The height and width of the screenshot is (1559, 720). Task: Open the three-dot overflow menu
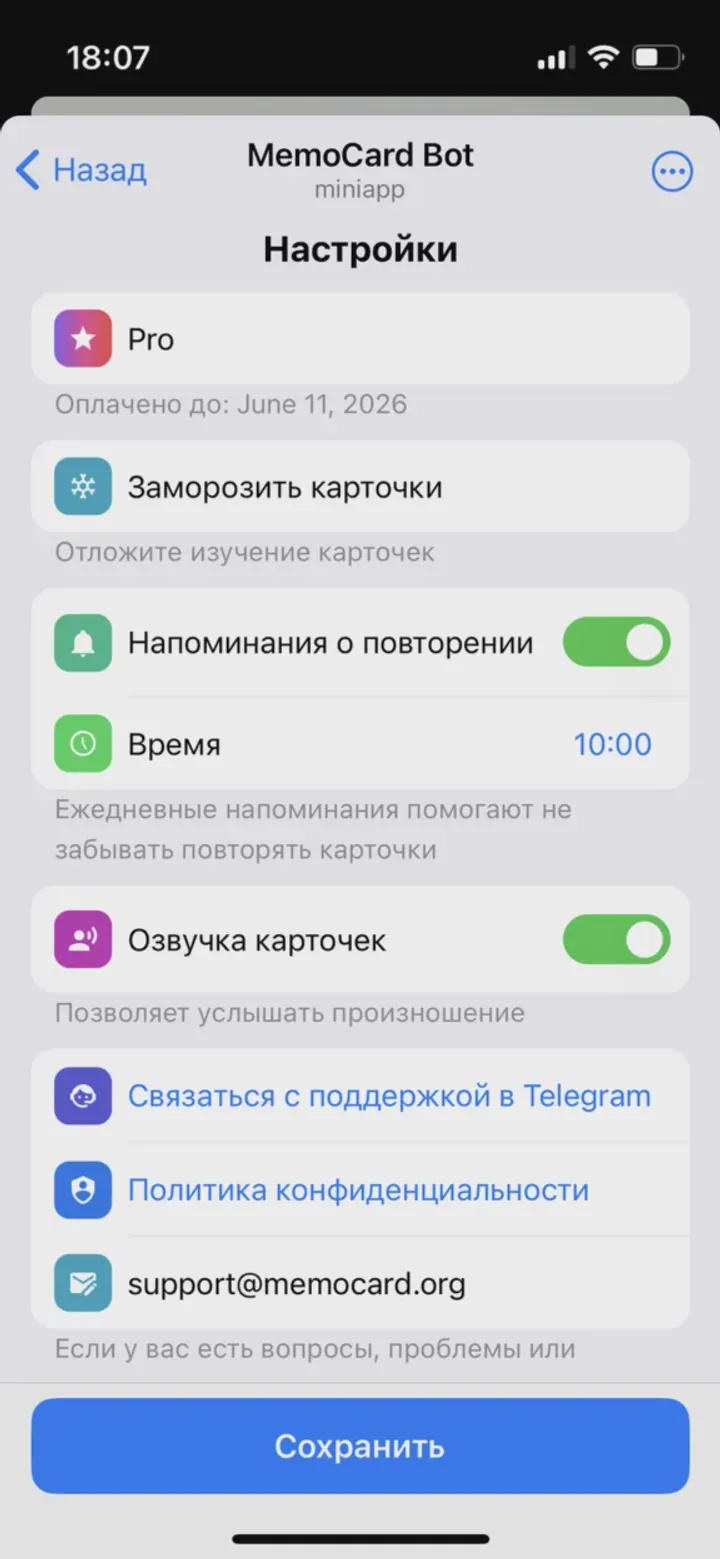[671, 172]
